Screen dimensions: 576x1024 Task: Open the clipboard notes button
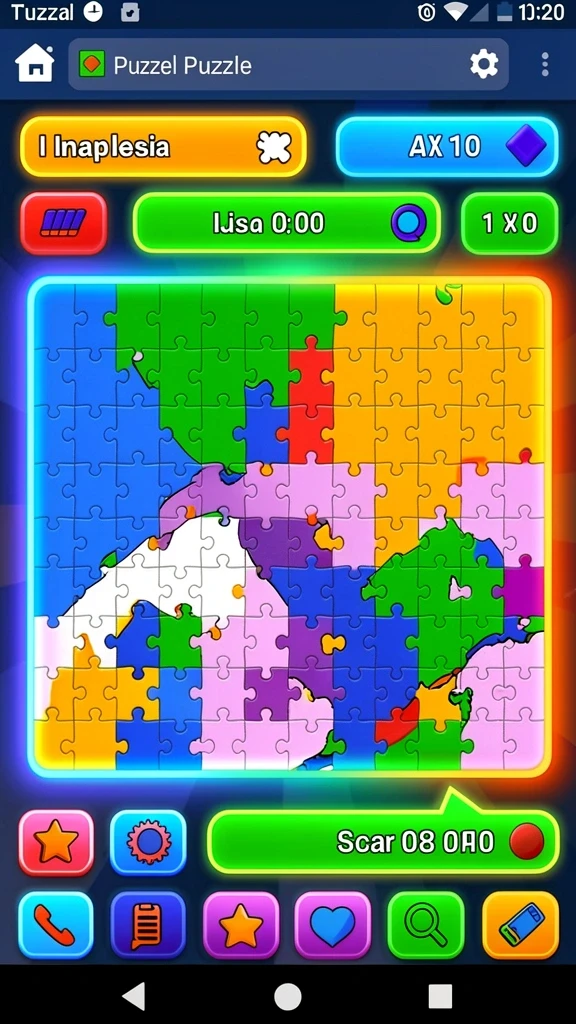(x=148, y=925)
